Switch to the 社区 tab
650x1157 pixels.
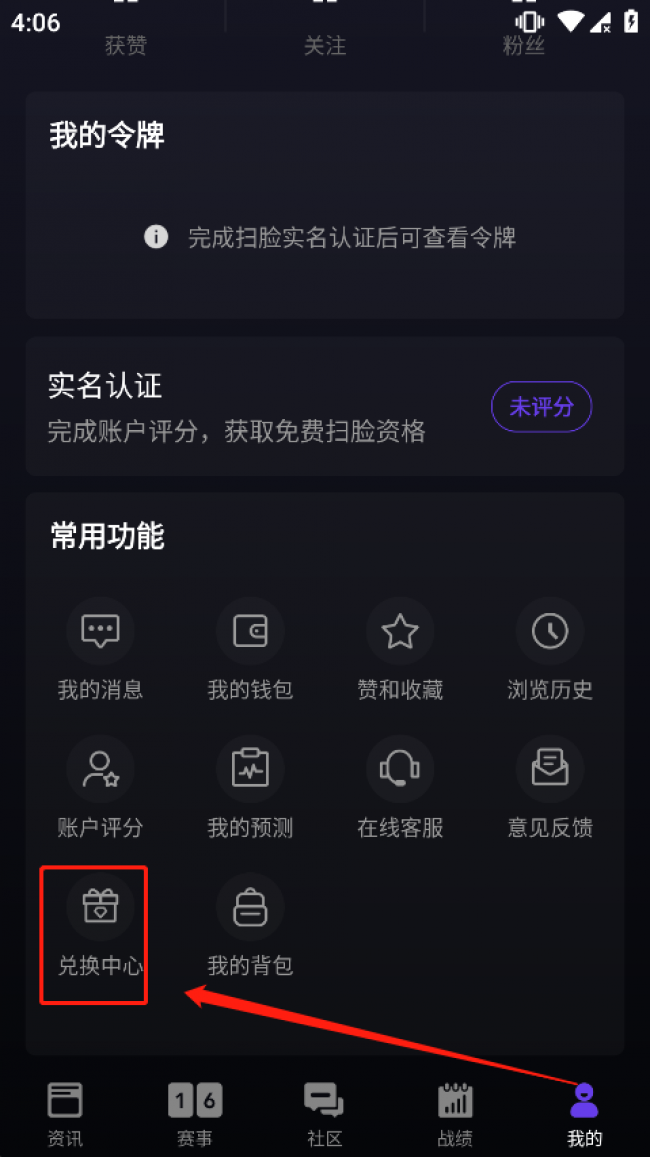pyautogui.click(x=325, y=1113)
